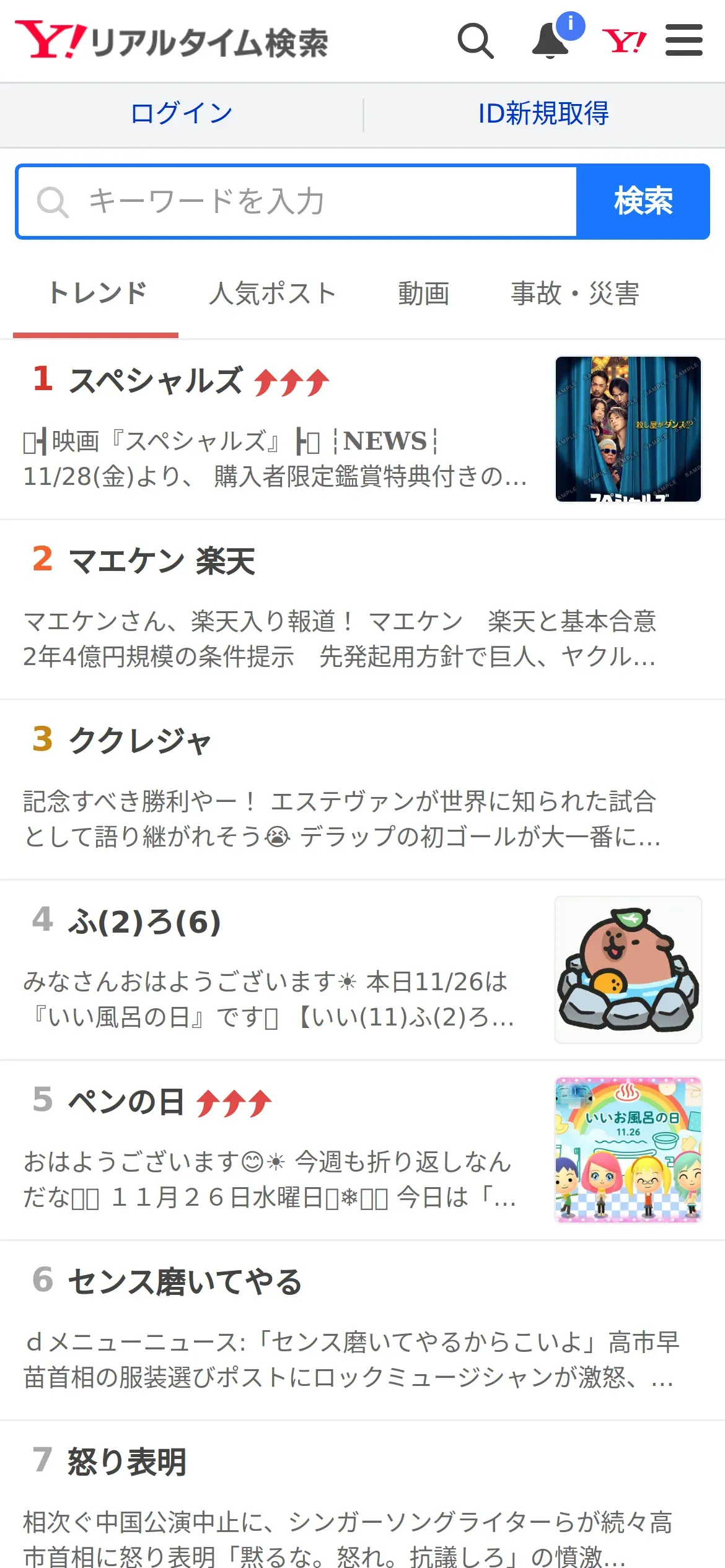This screenshot has width=725, height=1568.
Task: Switch to the 人気ポスト tab
Action: (x=273, y=294)
